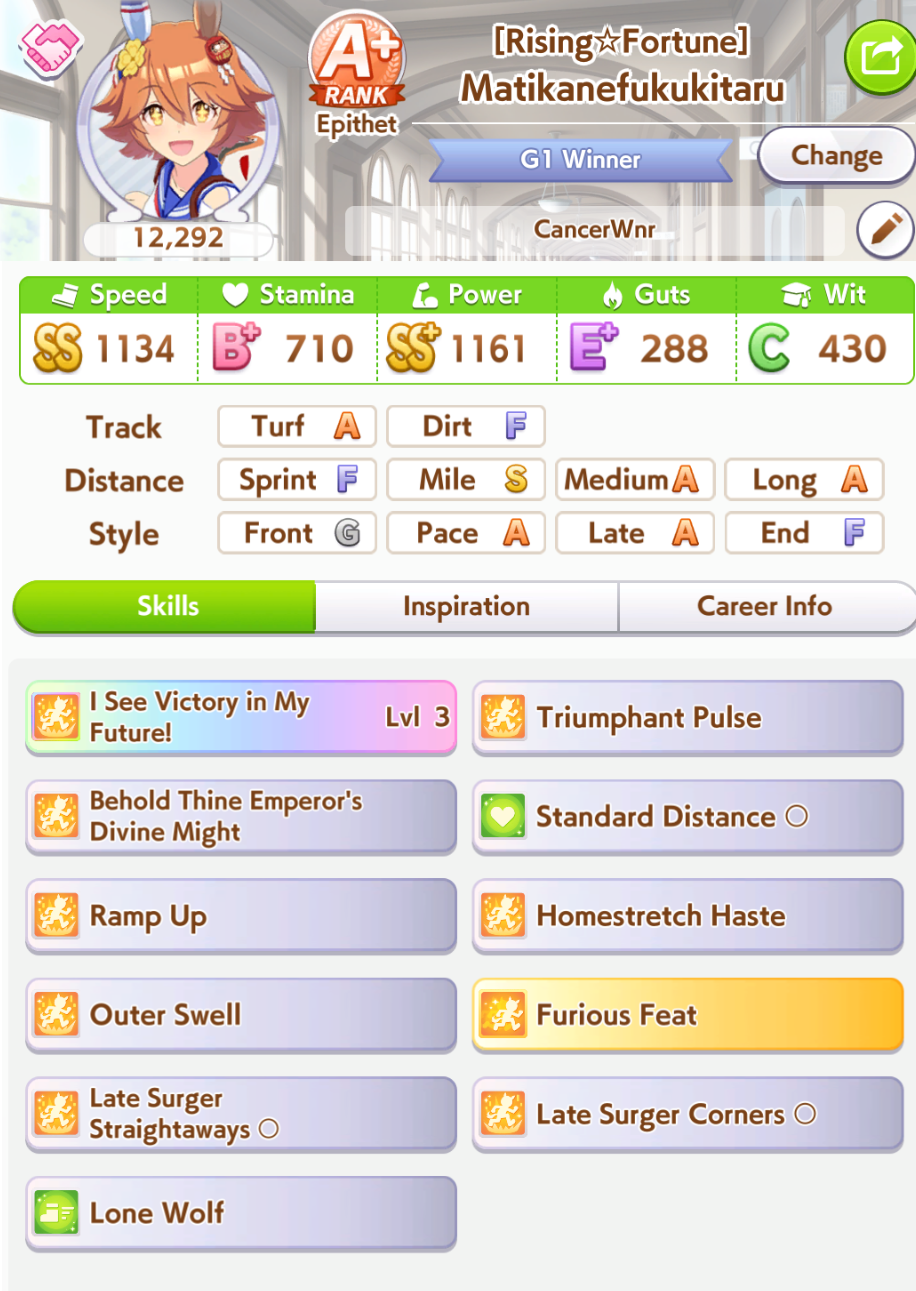The image size is (916, 1291).
Task: Select the Skills tab
Action: point(167,607)
